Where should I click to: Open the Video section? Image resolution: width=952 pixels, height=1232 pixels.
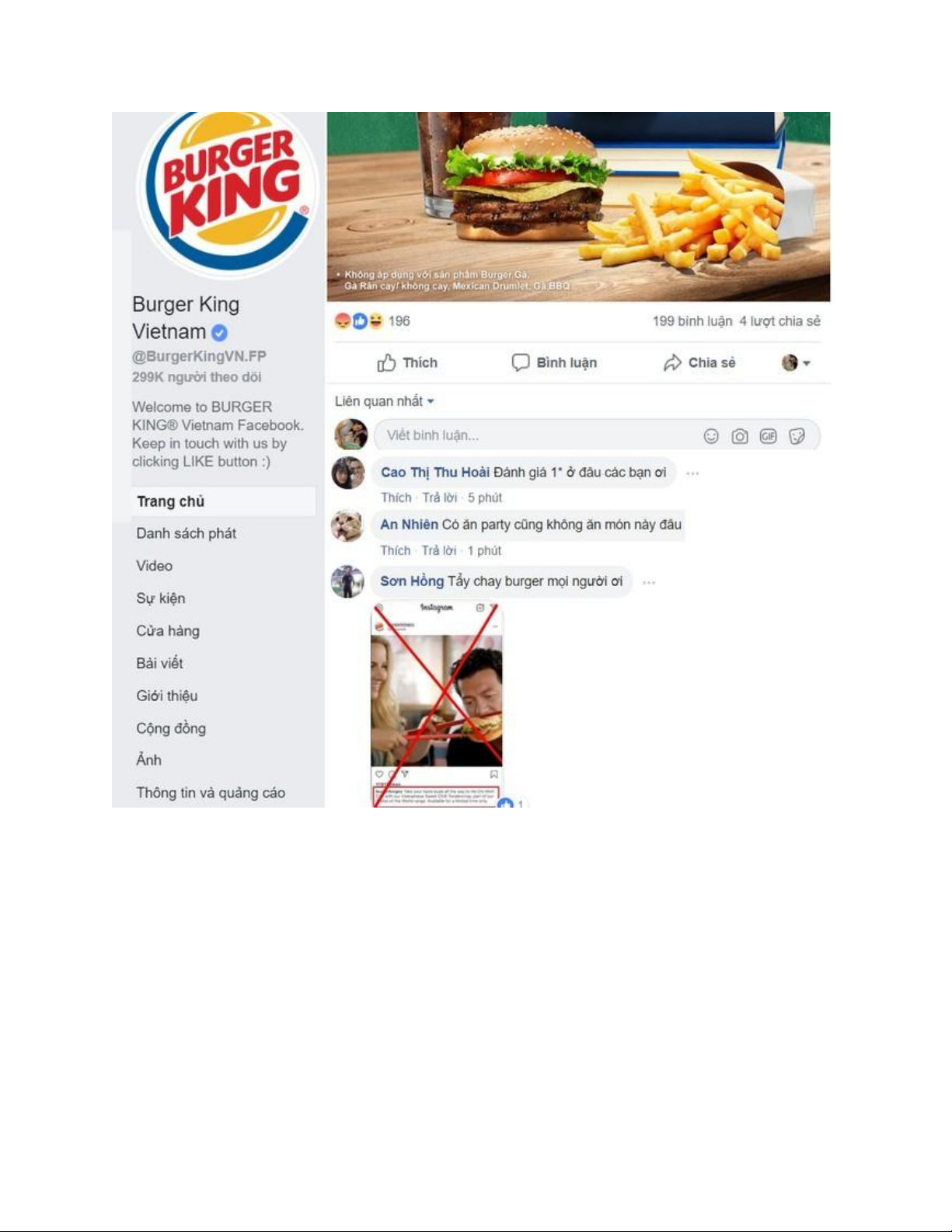point(154,566)
